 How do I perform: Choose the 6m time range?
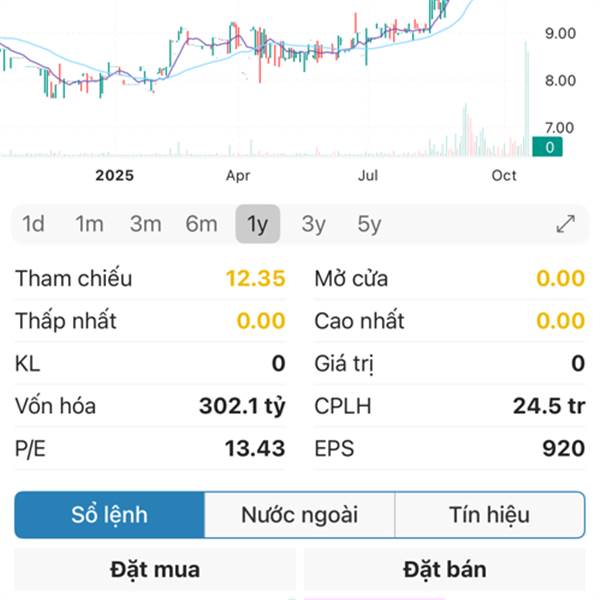pyautogui.click(x=201, y=224)
